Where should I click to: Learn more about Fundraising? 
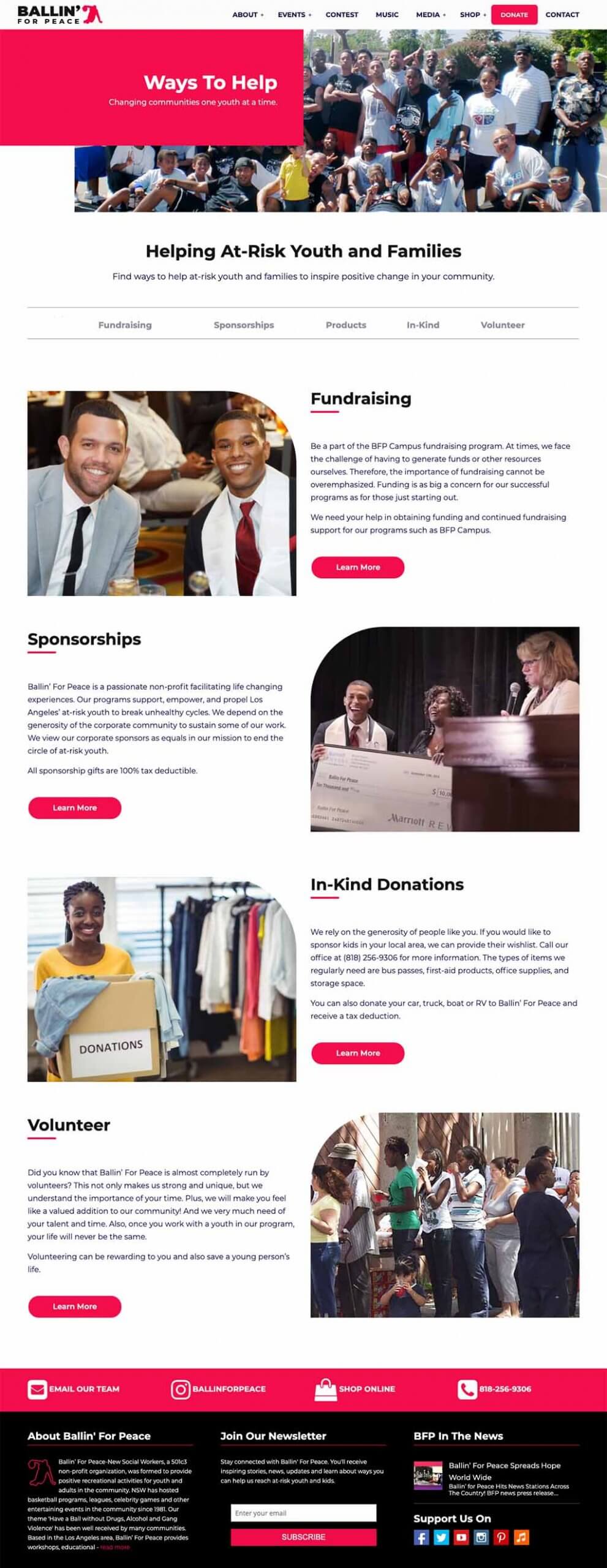pos(358,567)
